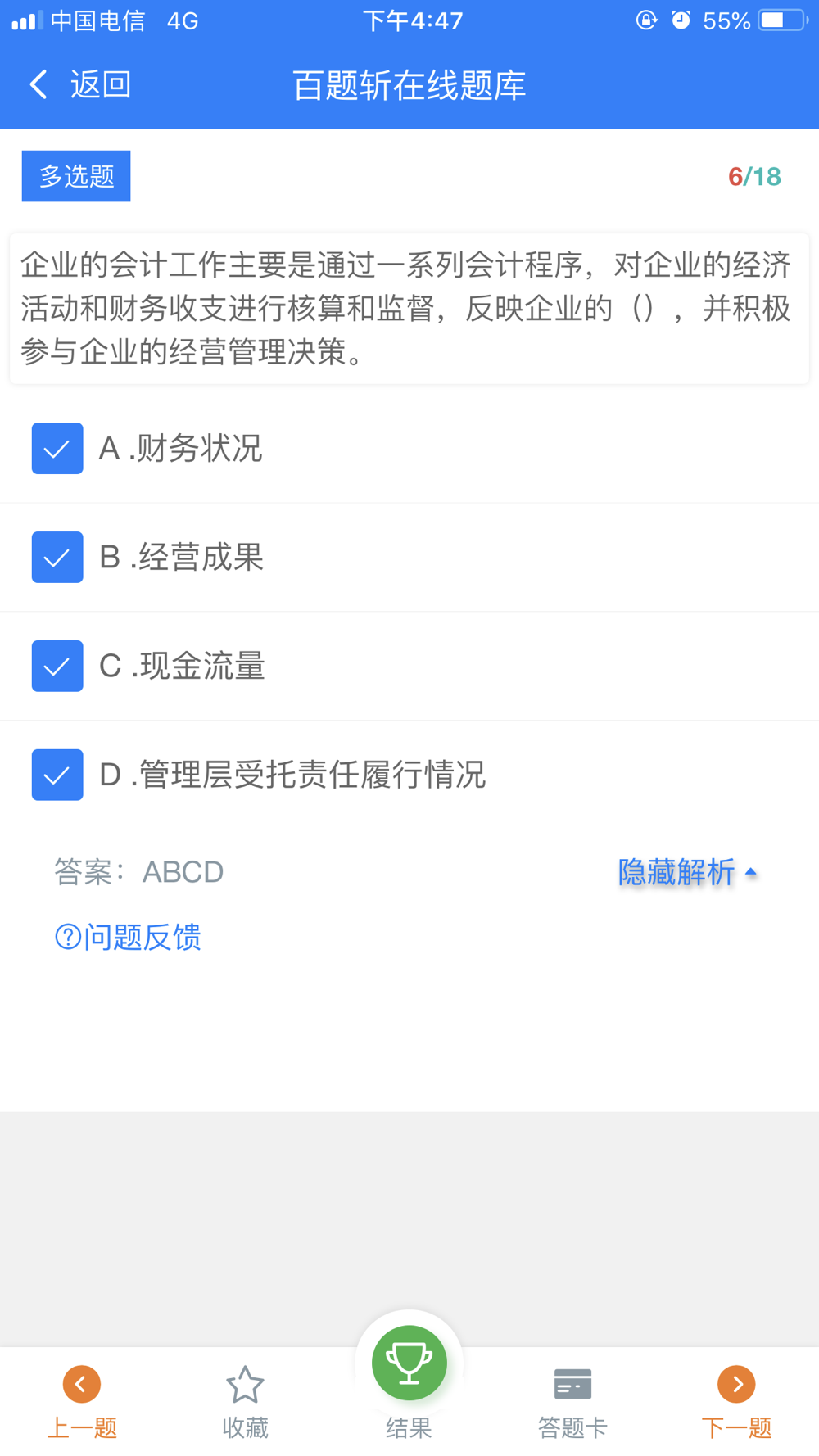Go to the next question 下一题
The width and height of the screenshot is (819, 1456).
coord(736,1402)
